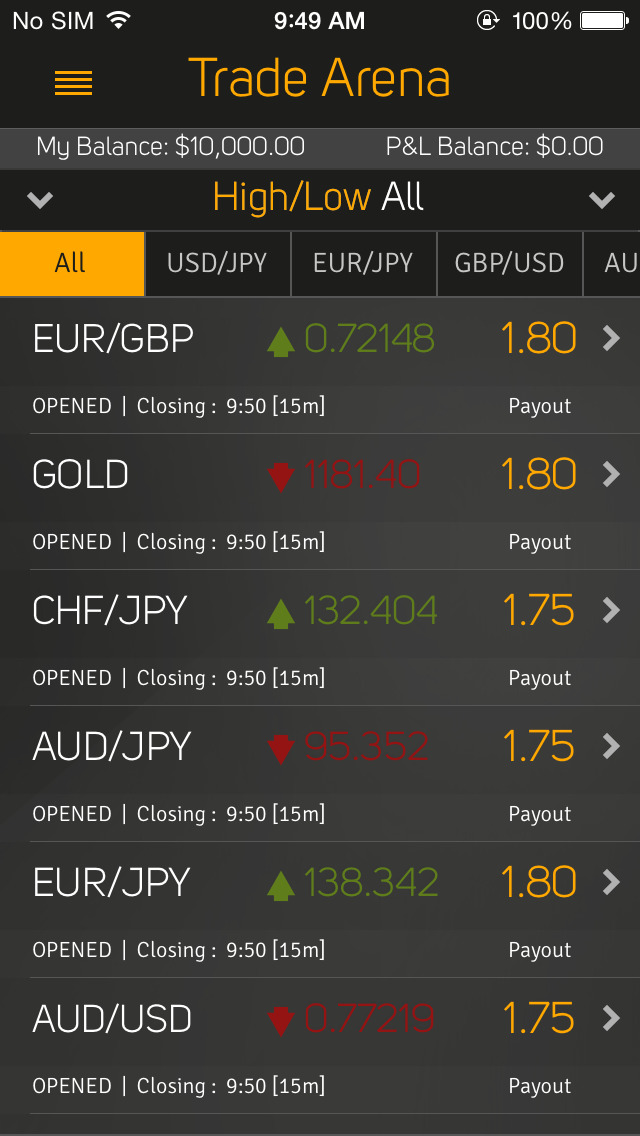Open the EUR/JPY trade row in the list
The image size is (640, 1136).
320,910
